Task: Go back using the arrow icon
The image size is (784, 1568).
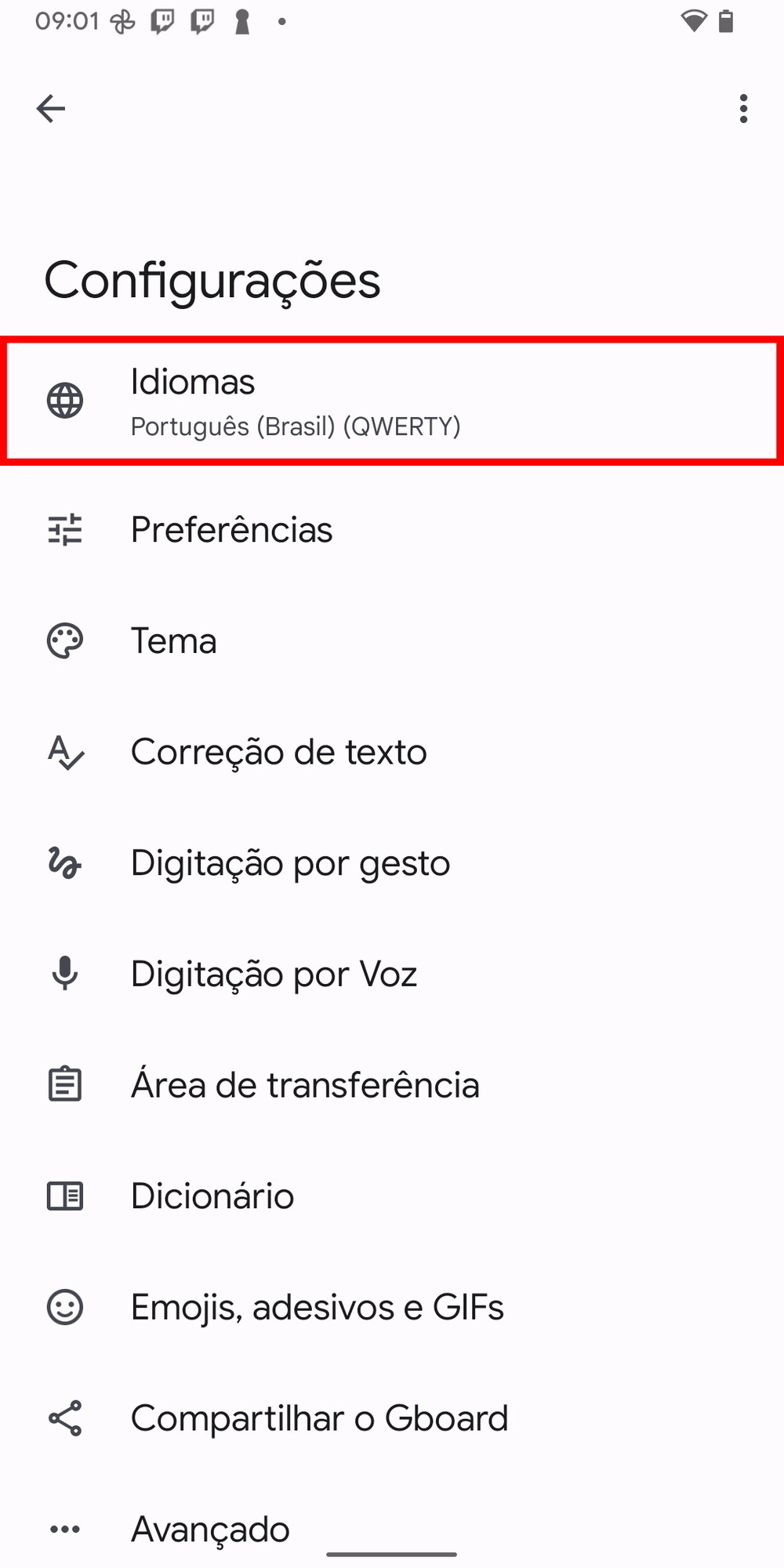Action: (x=51, y=108)
